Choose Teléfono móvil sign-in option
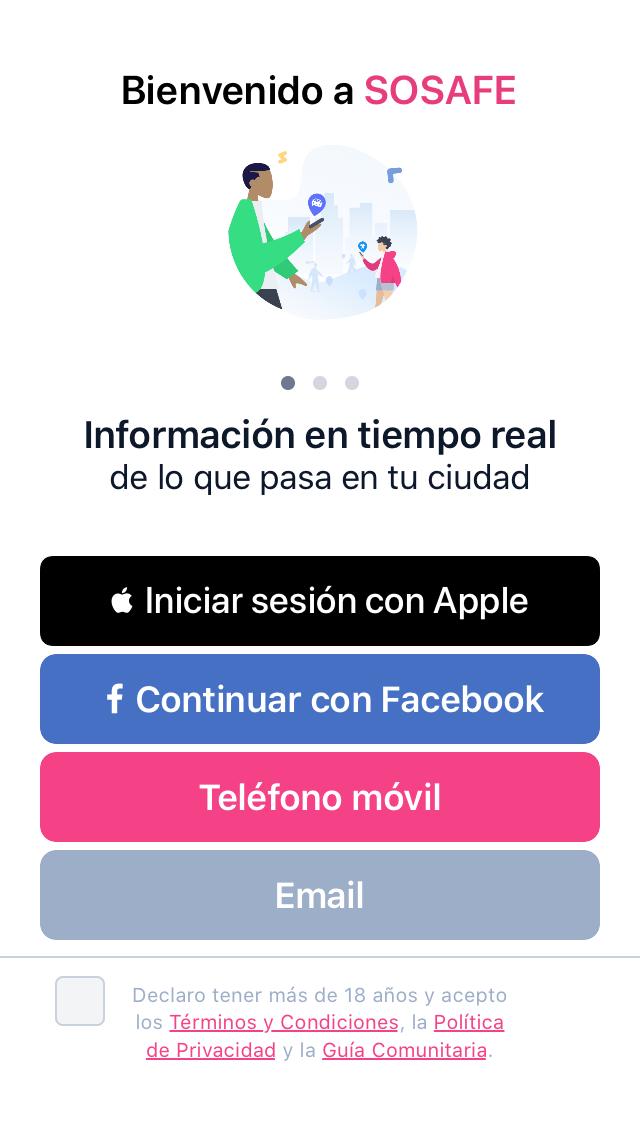This screenshot has height=1136, width=640. pyautogui.click(x=320, y=797)
